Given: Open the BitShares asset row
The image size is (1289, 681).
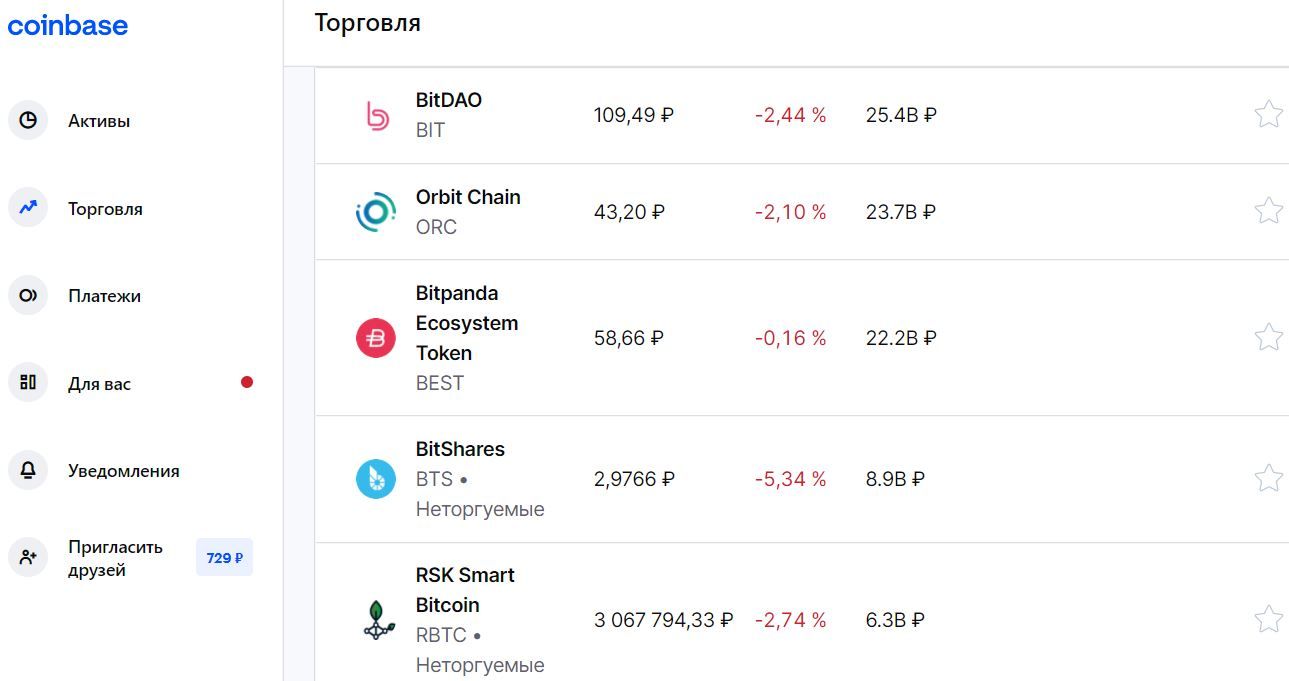Looking at the screenshot, I should [460, 450].
